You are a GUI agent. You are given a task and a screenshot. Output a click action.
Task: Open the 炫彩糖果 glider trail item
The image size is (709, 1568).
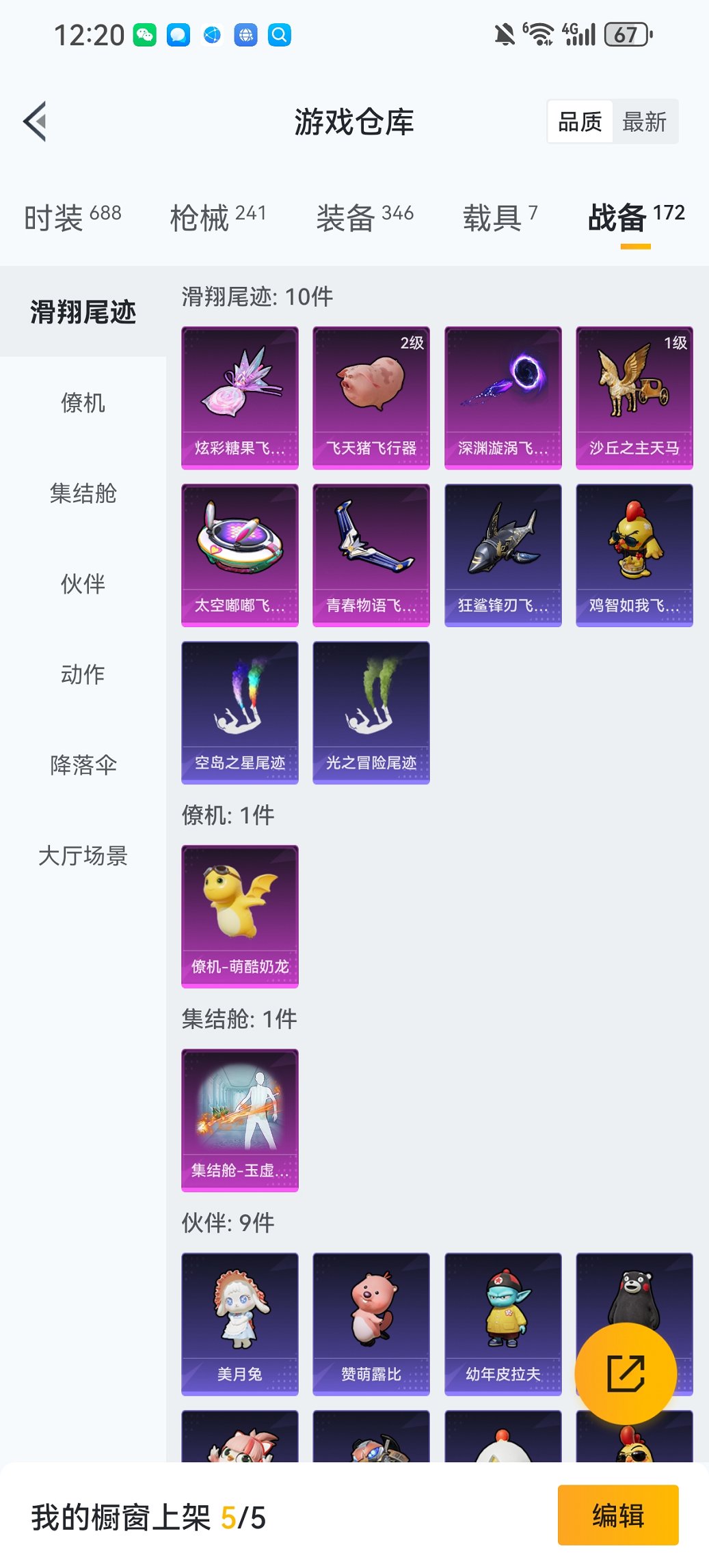point(239,398)
